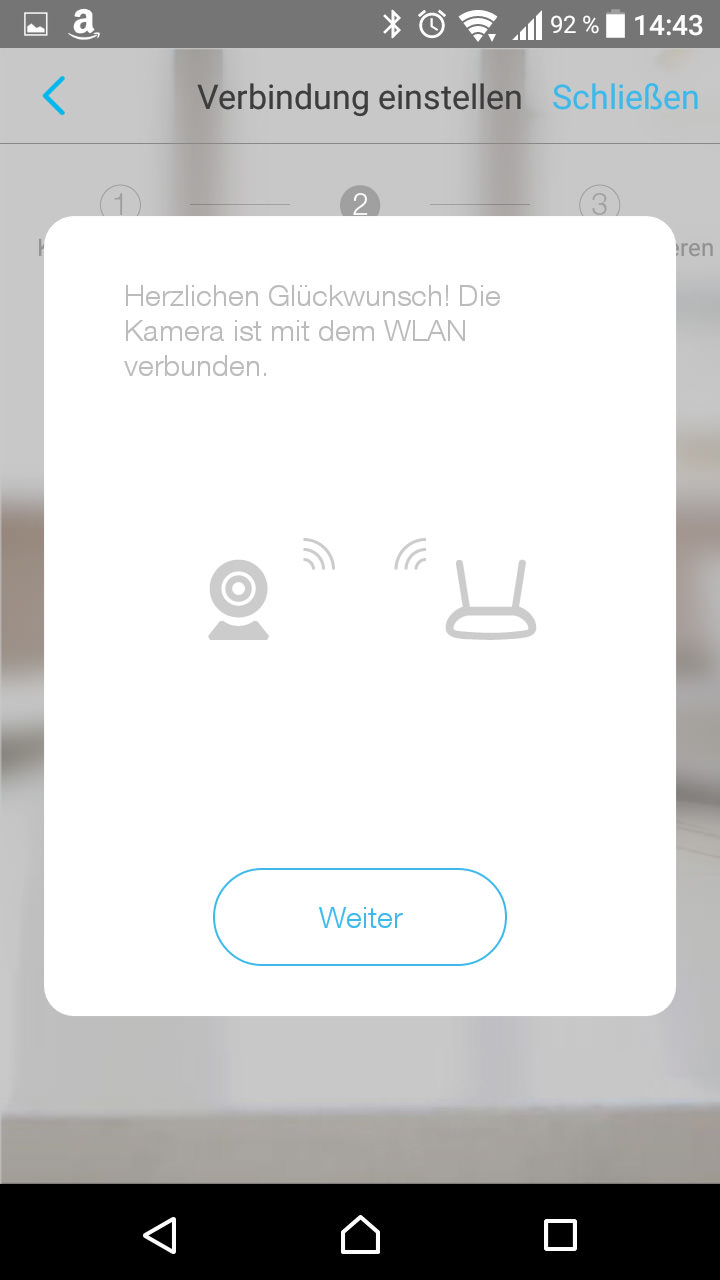Close setup via Schließen
The width and height of the screenshot is (720, 1280).
click(625, 97)
